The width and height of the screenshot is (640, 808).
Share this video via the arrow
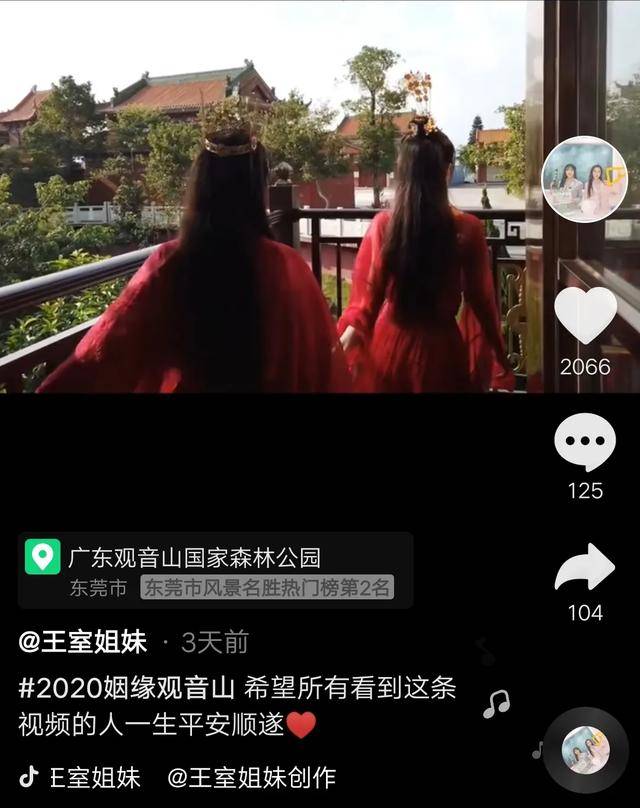coord(585,567)
